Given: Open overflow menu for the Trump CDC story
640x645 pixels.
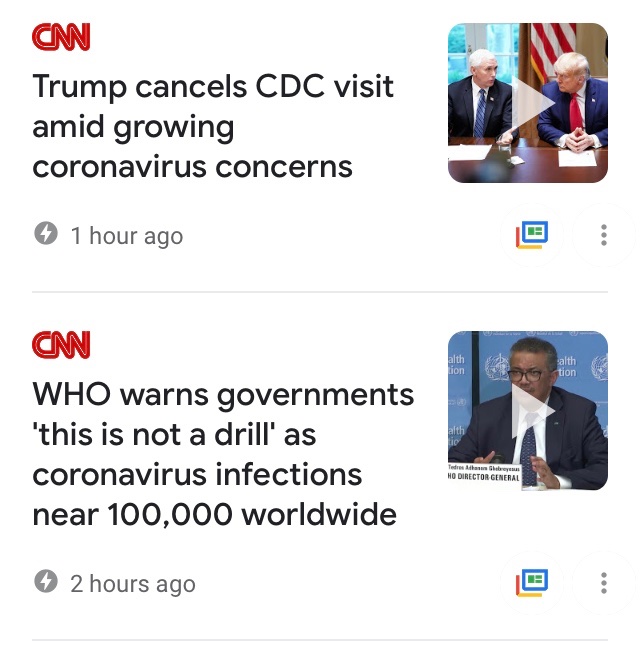Looking at the screenshot, I should (x=604, y=235).
